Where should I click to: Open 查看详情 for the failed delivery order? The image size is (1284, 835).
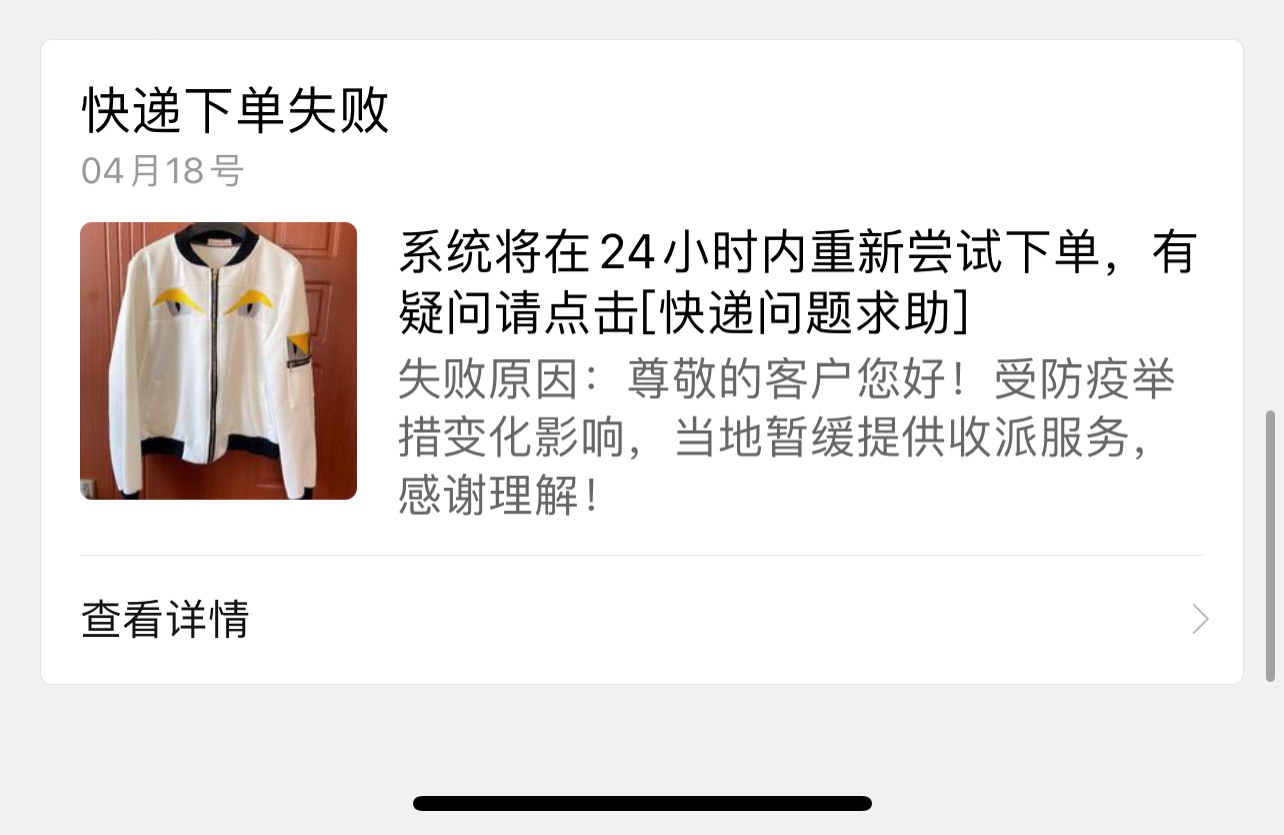pos(640,619)
